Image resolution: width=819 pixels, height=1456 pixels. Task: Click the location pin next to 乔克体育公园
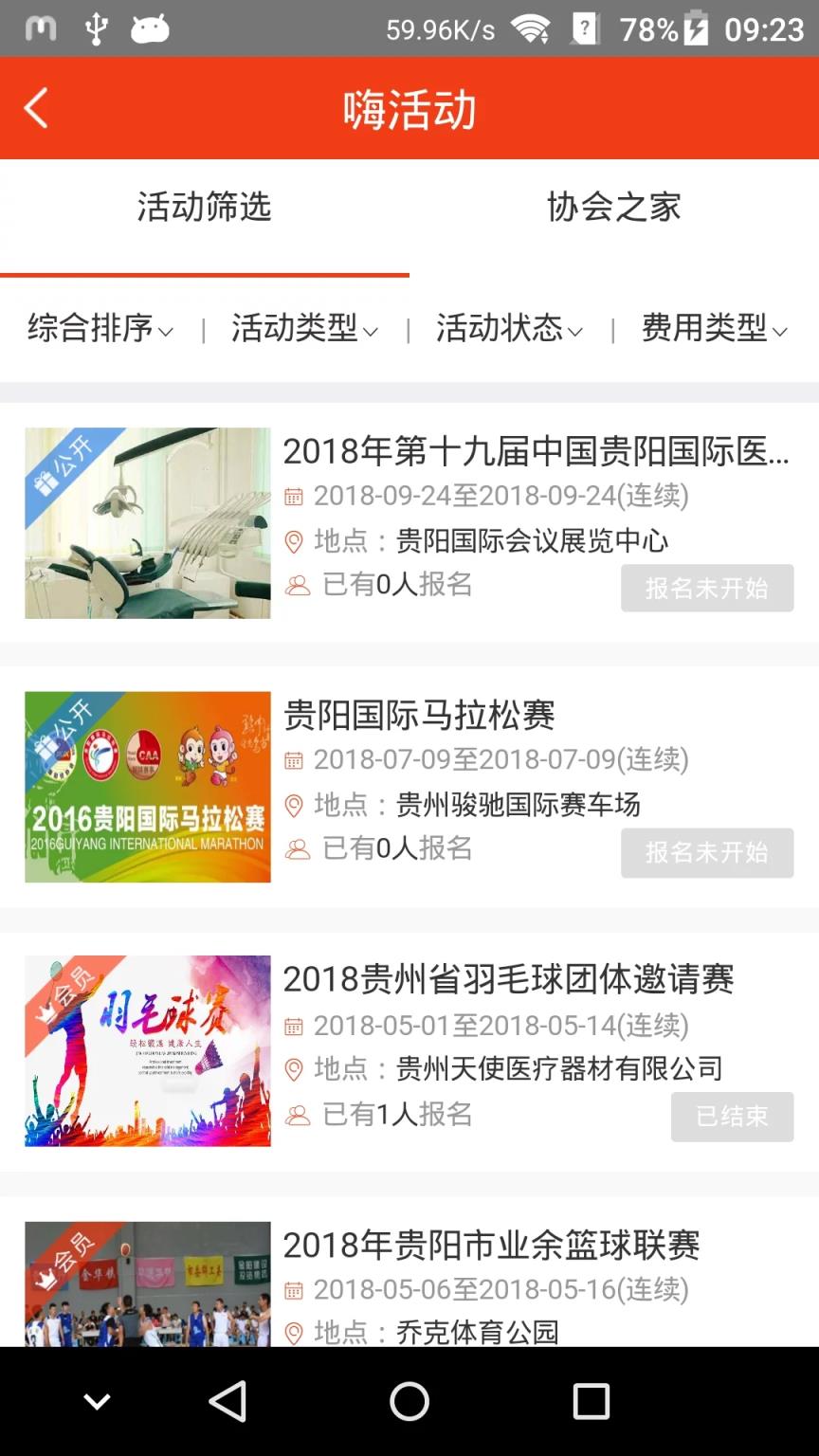[x=295, y=1331]
